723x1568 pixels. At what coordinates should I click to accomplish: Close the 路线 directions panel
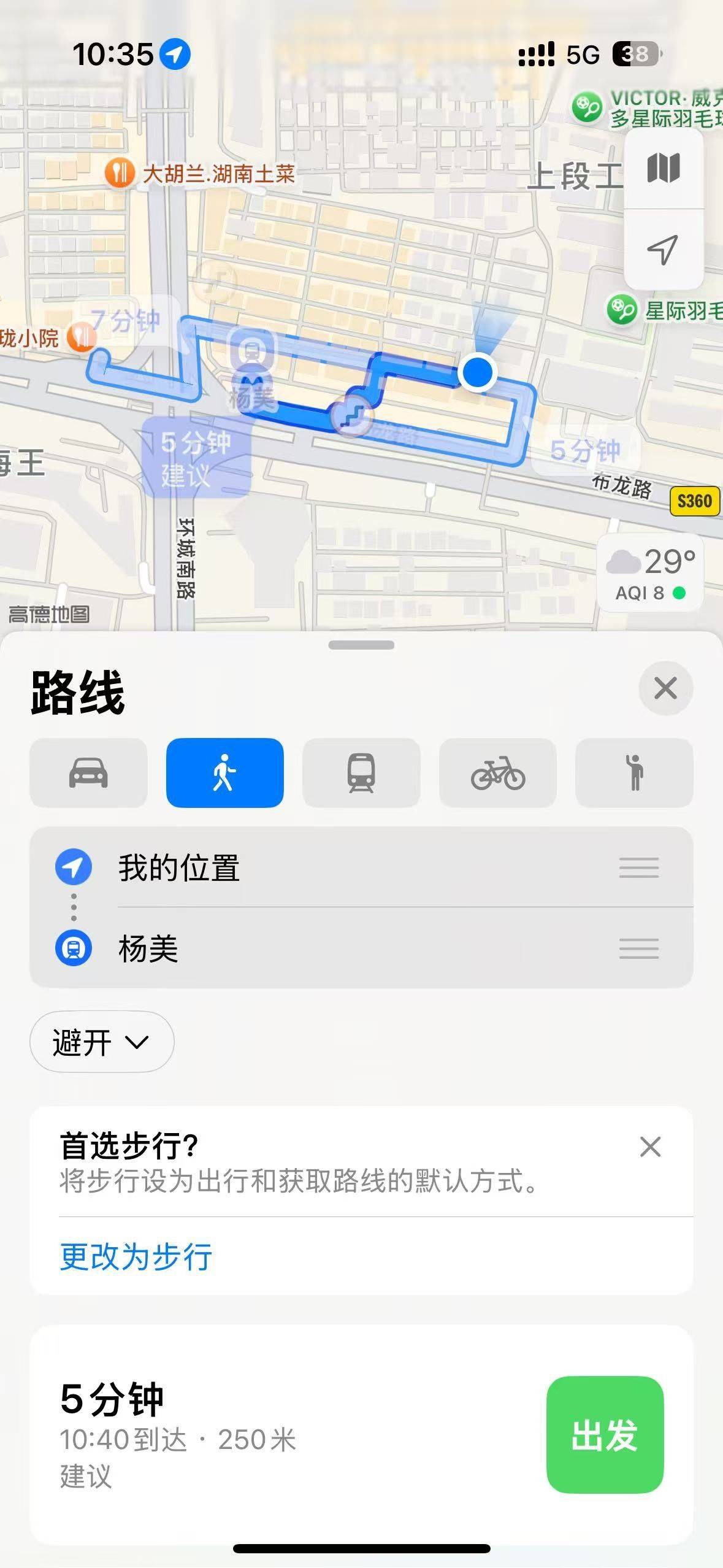(665, 688)
